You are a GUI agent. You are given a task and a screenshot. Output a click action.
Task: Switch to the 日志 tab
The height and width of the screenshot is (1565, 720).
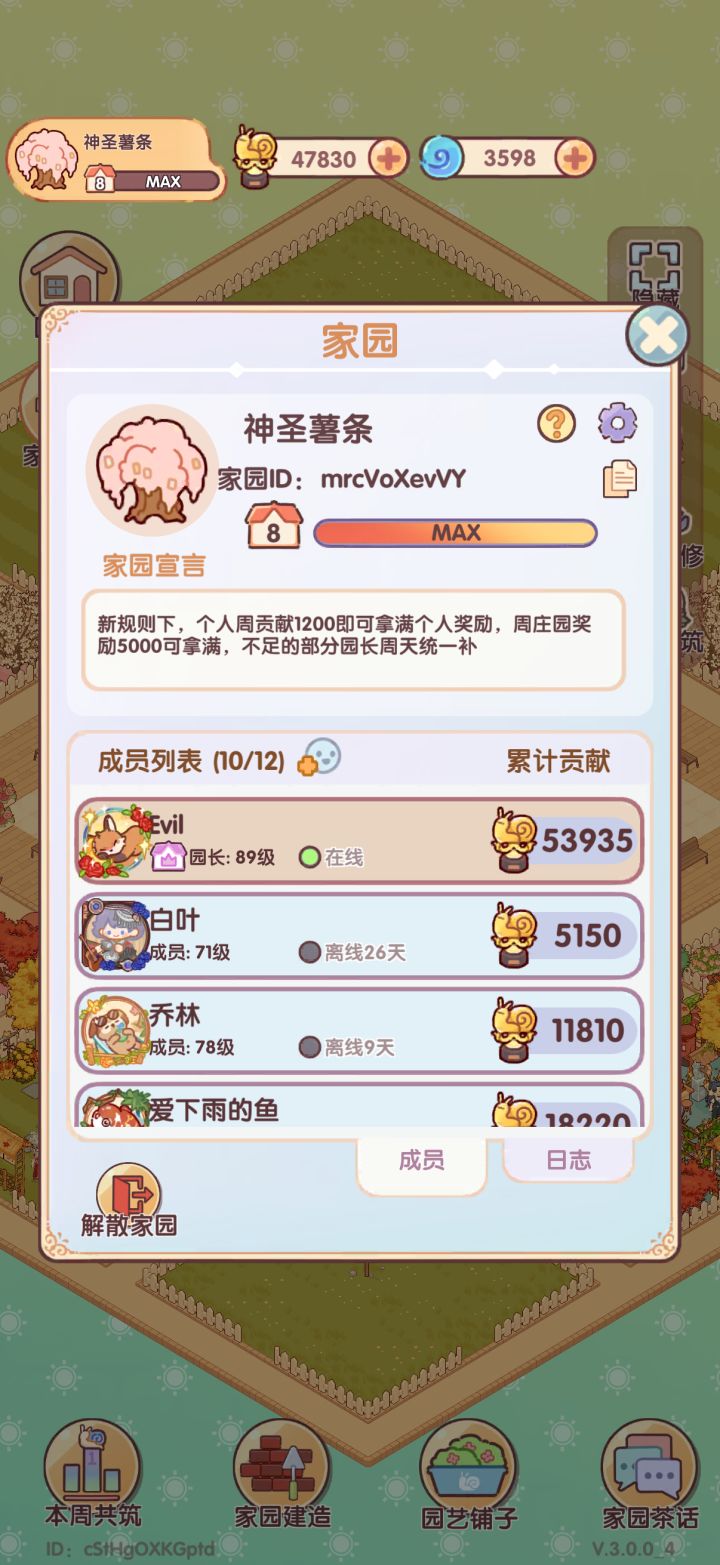(x=570, y=1158)
